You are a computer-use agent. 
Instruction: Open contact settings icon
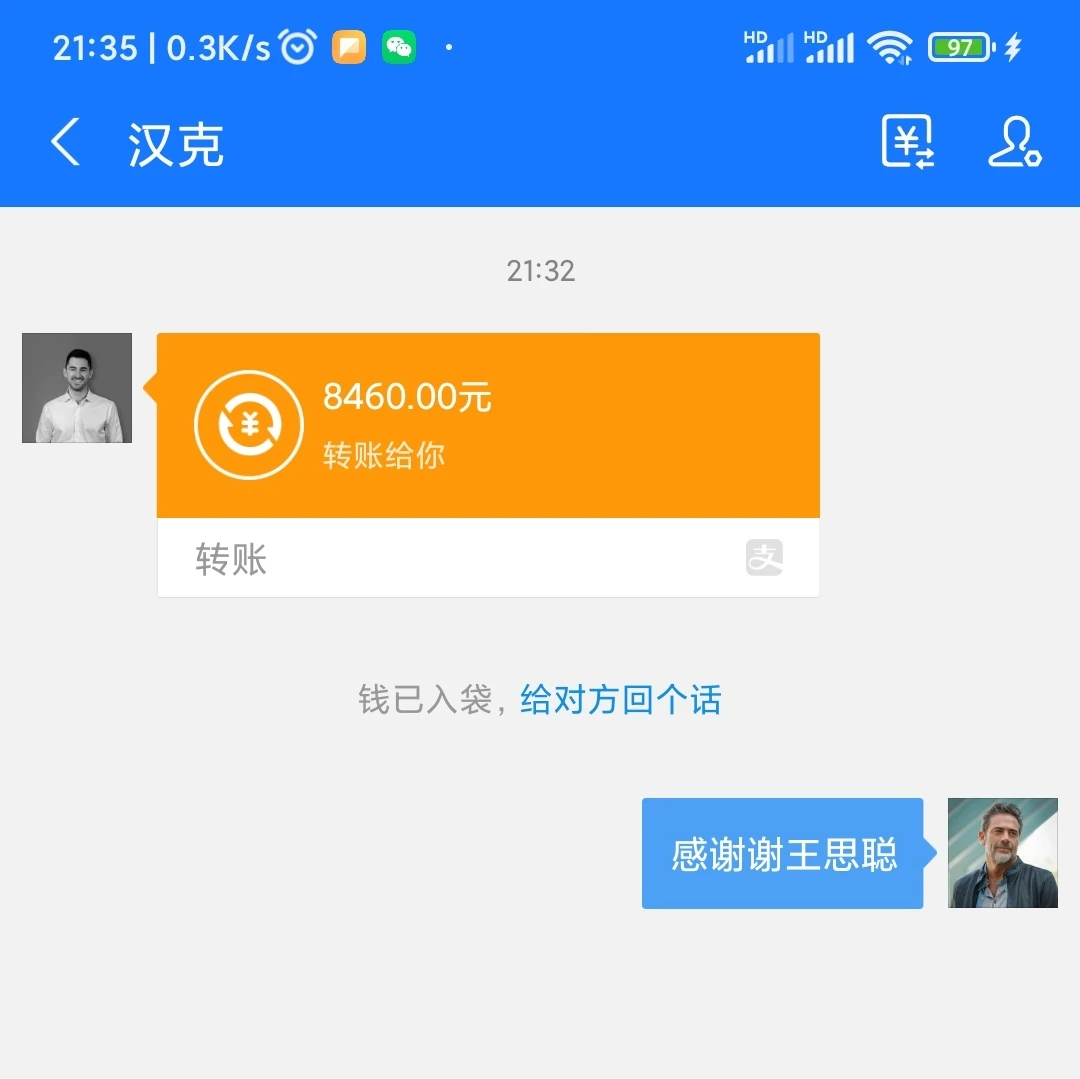click(x=1014, y=142)
